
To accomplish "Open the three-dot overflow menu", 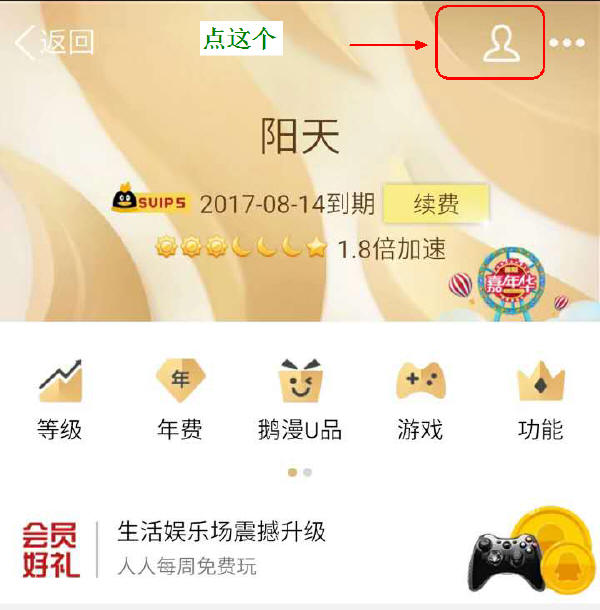I will pyautogui.click(x=567, y=43).
